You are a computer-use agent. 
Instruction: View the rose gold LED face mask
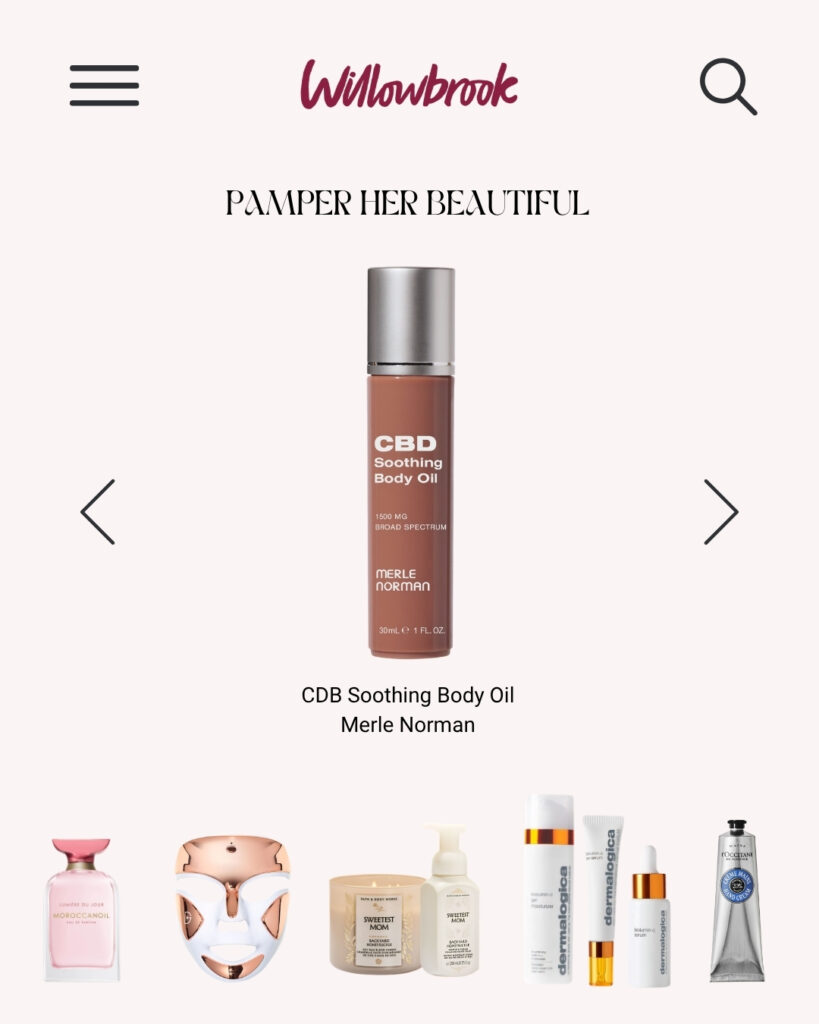click(x=232, y=907)
